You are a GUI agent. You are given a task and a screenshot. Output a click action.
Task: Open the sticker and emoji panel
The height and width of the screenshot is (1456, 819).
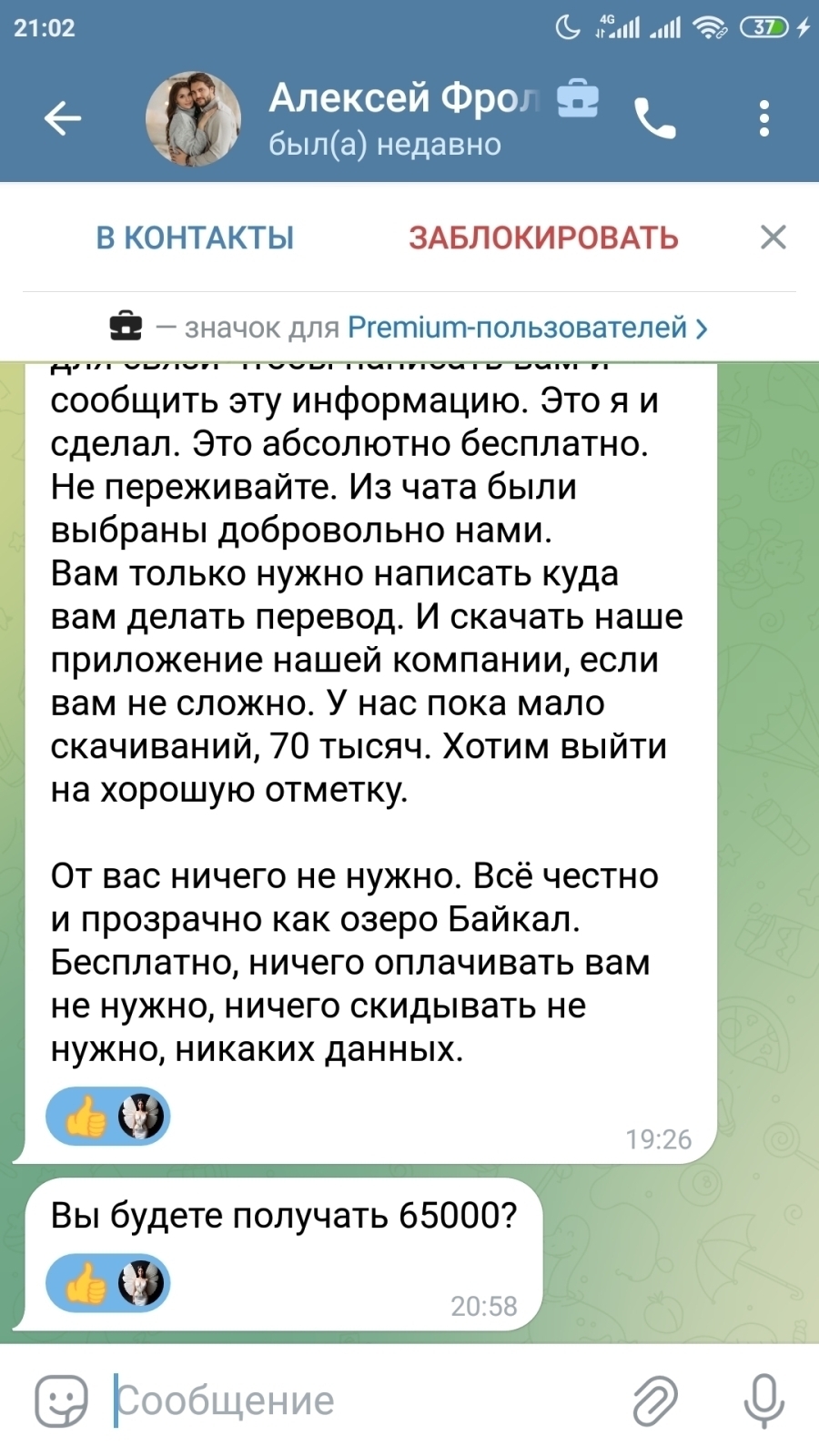61,1400
